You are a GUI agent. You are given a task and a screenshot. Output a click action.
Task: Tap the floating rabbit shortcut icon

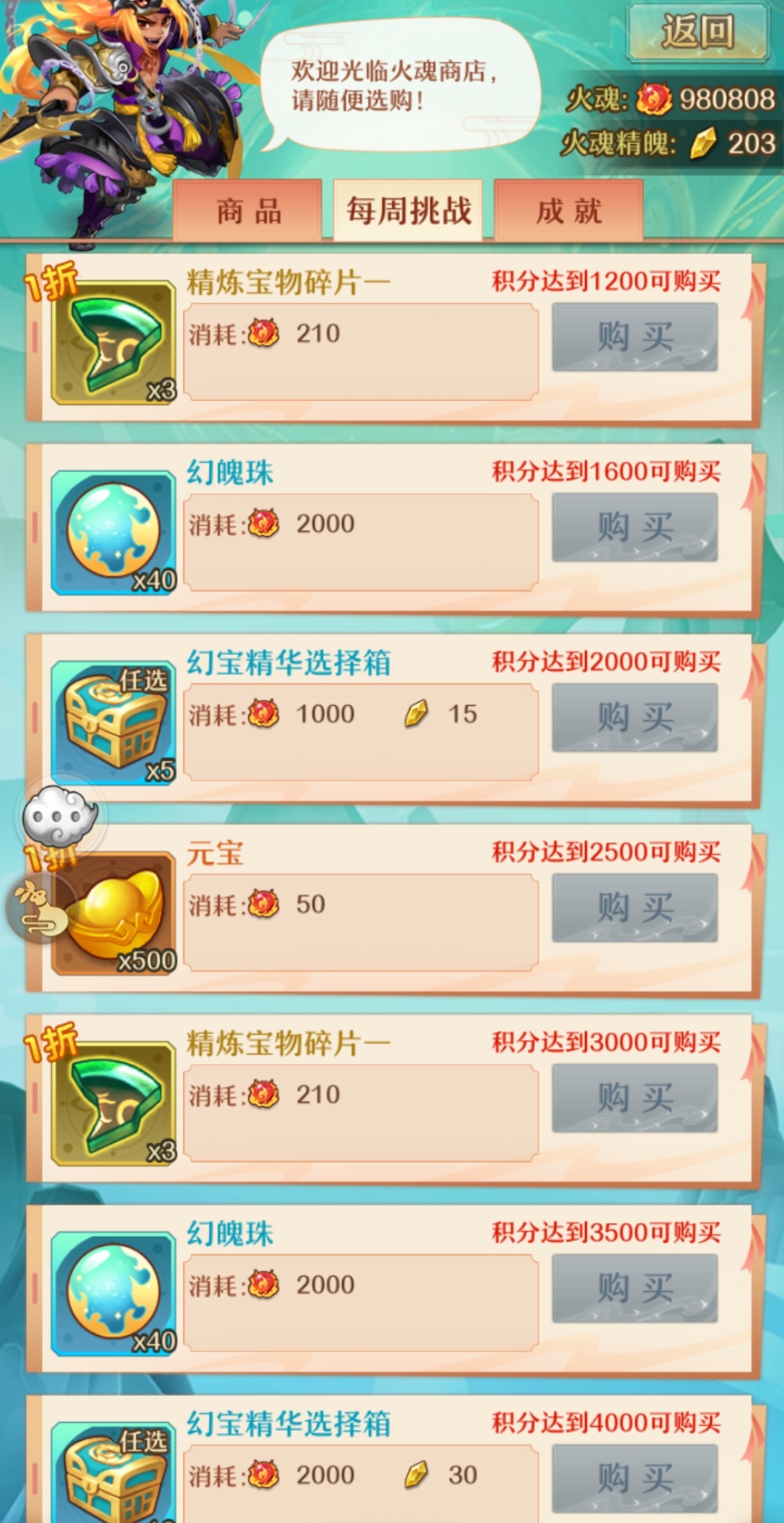click(36, 908)
